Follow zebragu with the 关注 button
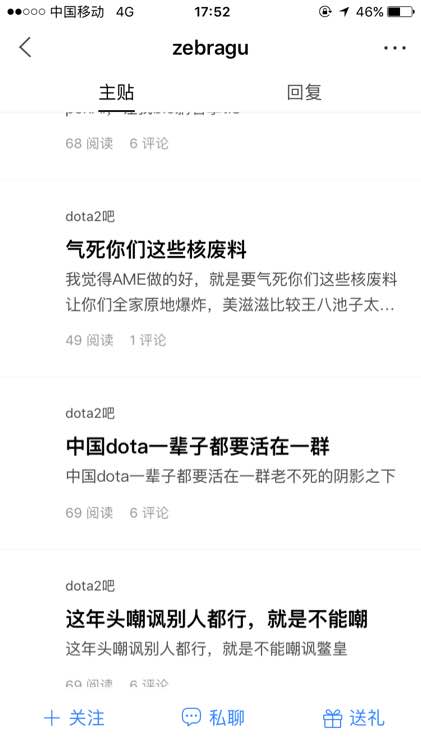The image size is (421, 750). 74,718
